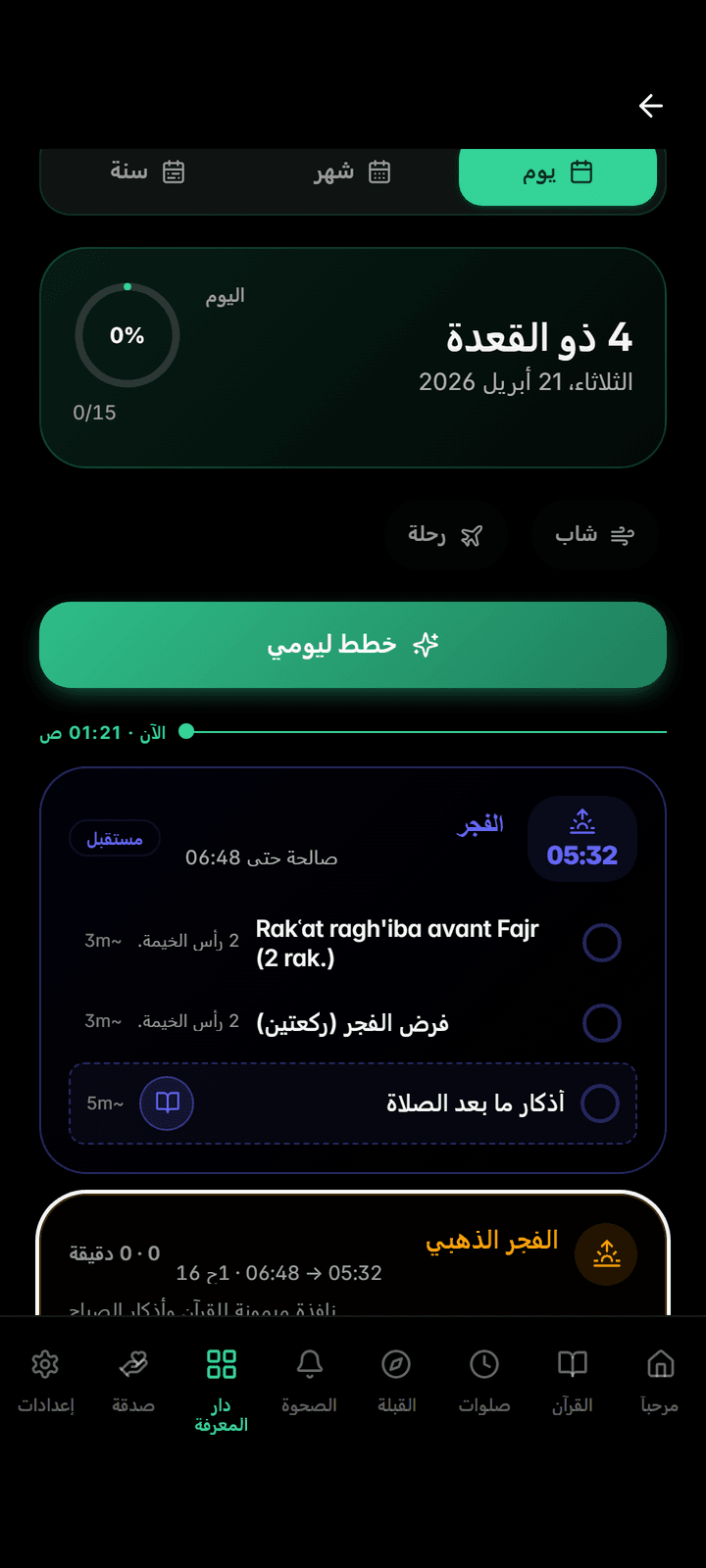Tap the 0% progress ring
Screen dimensions: 706x1568
[127, 335]
